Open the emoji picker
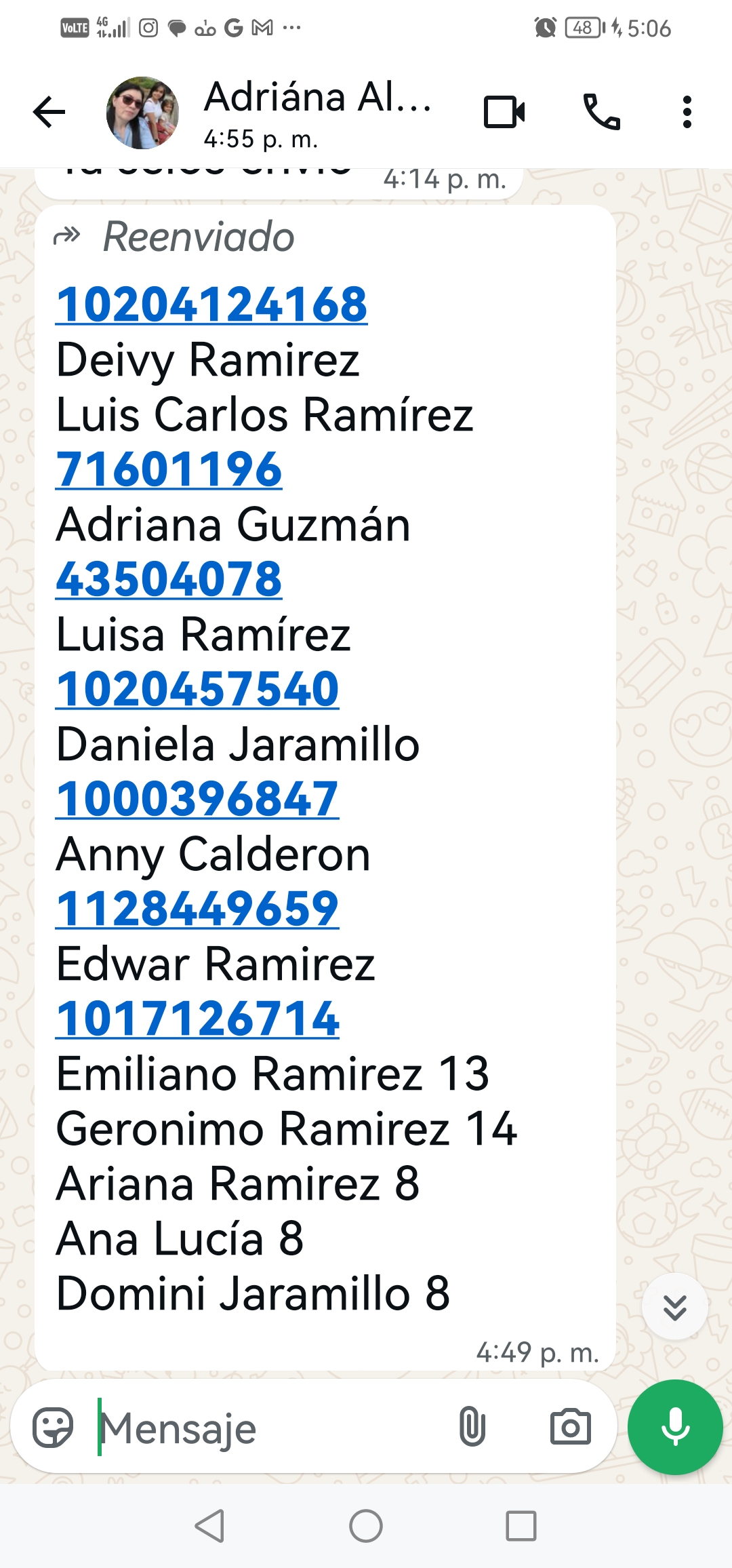This screenshot has height=1568, width=732. pyautogui.click(x=53, y=1428)
